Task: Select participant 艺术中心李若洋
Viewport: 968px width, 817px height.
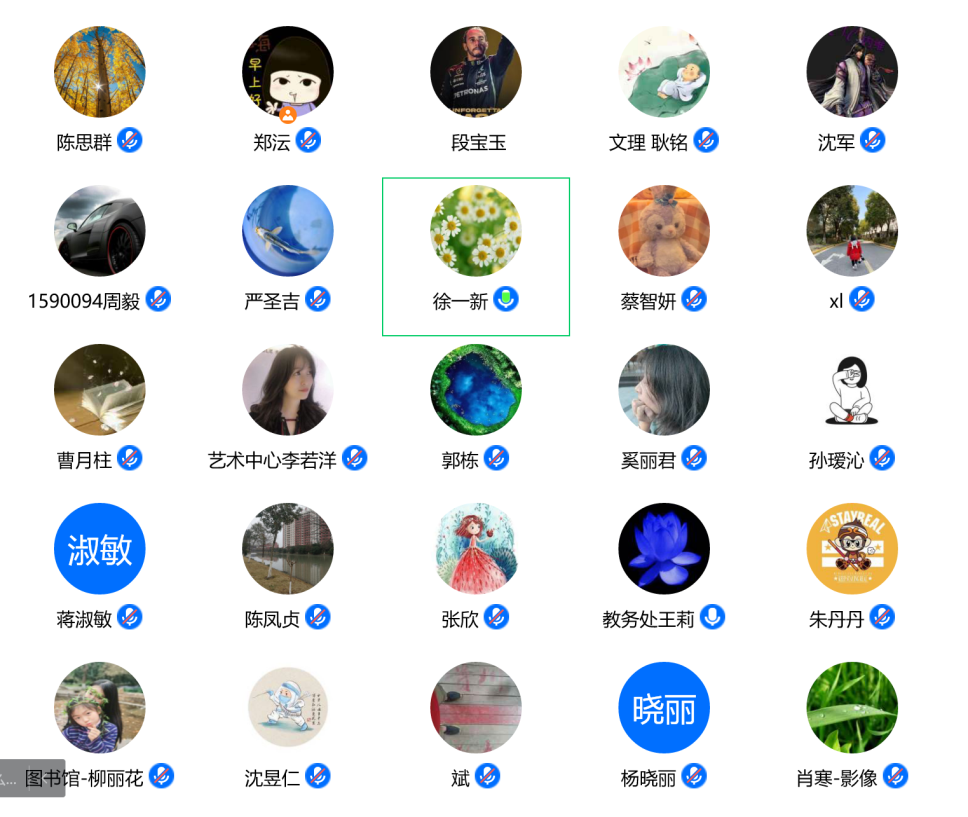Action: click(287, 390)
